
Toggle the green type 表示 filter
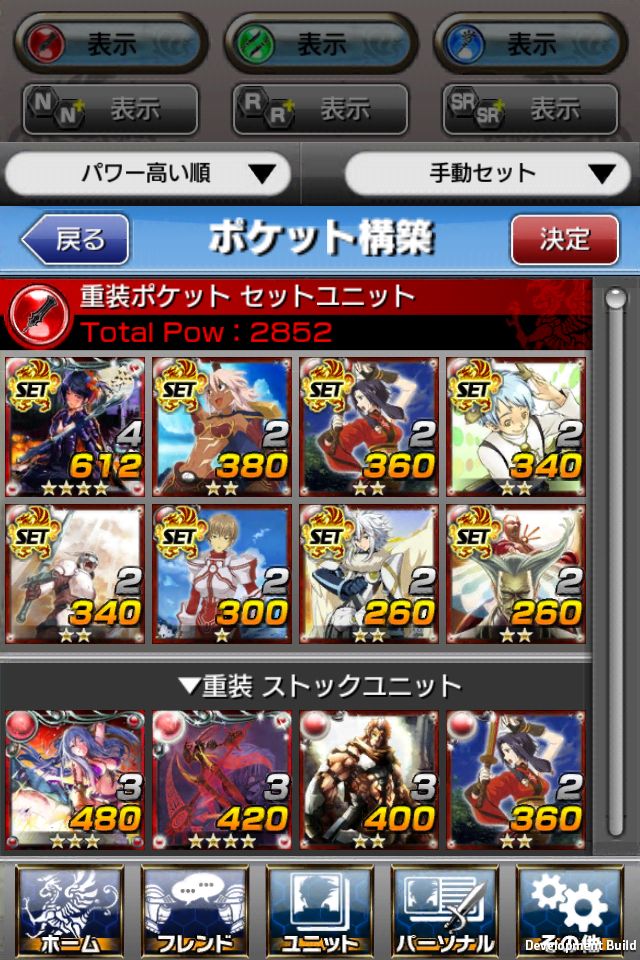(x=320, y=42)
